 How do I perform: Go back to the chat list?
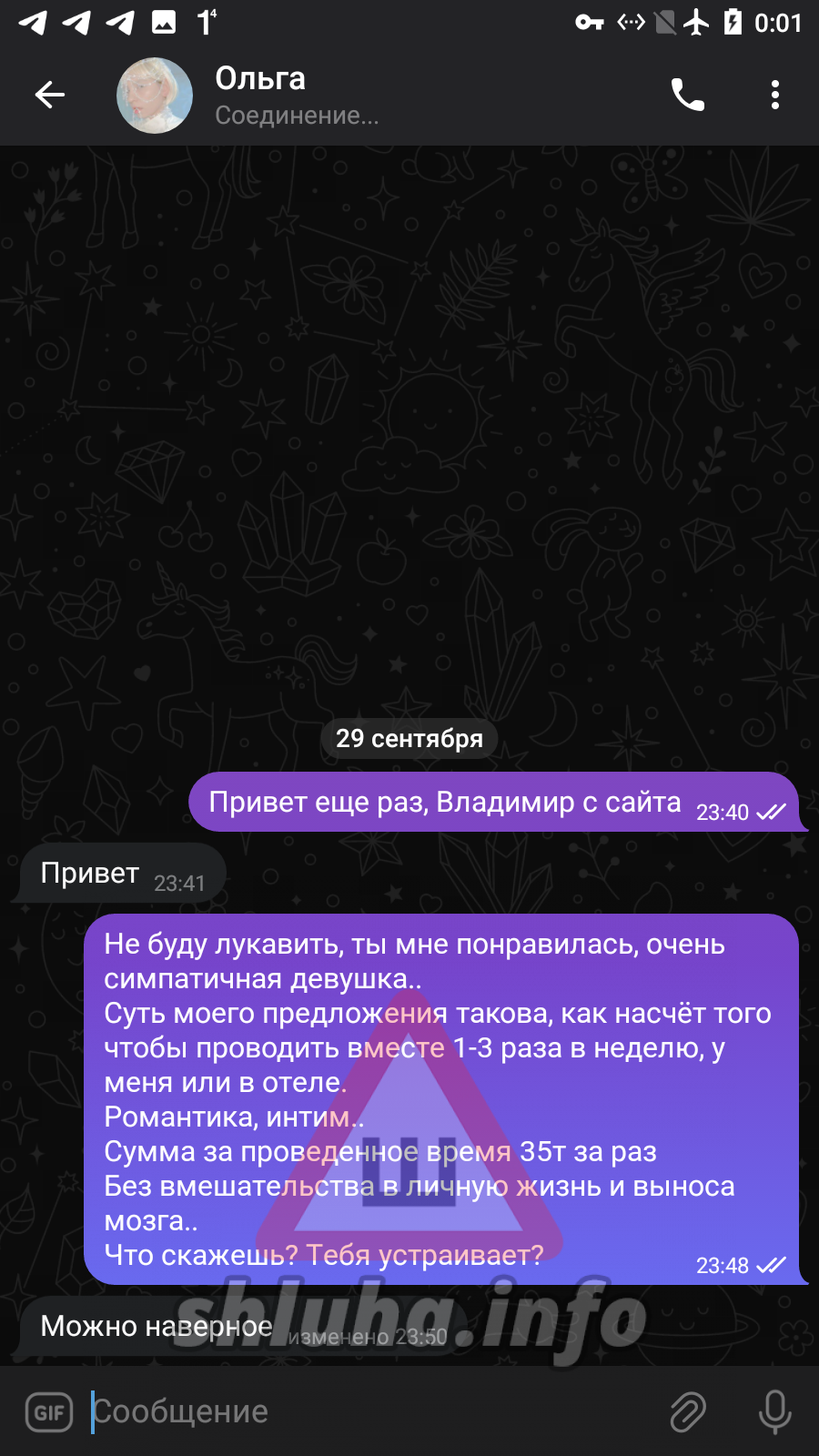(x=49, y=95)
